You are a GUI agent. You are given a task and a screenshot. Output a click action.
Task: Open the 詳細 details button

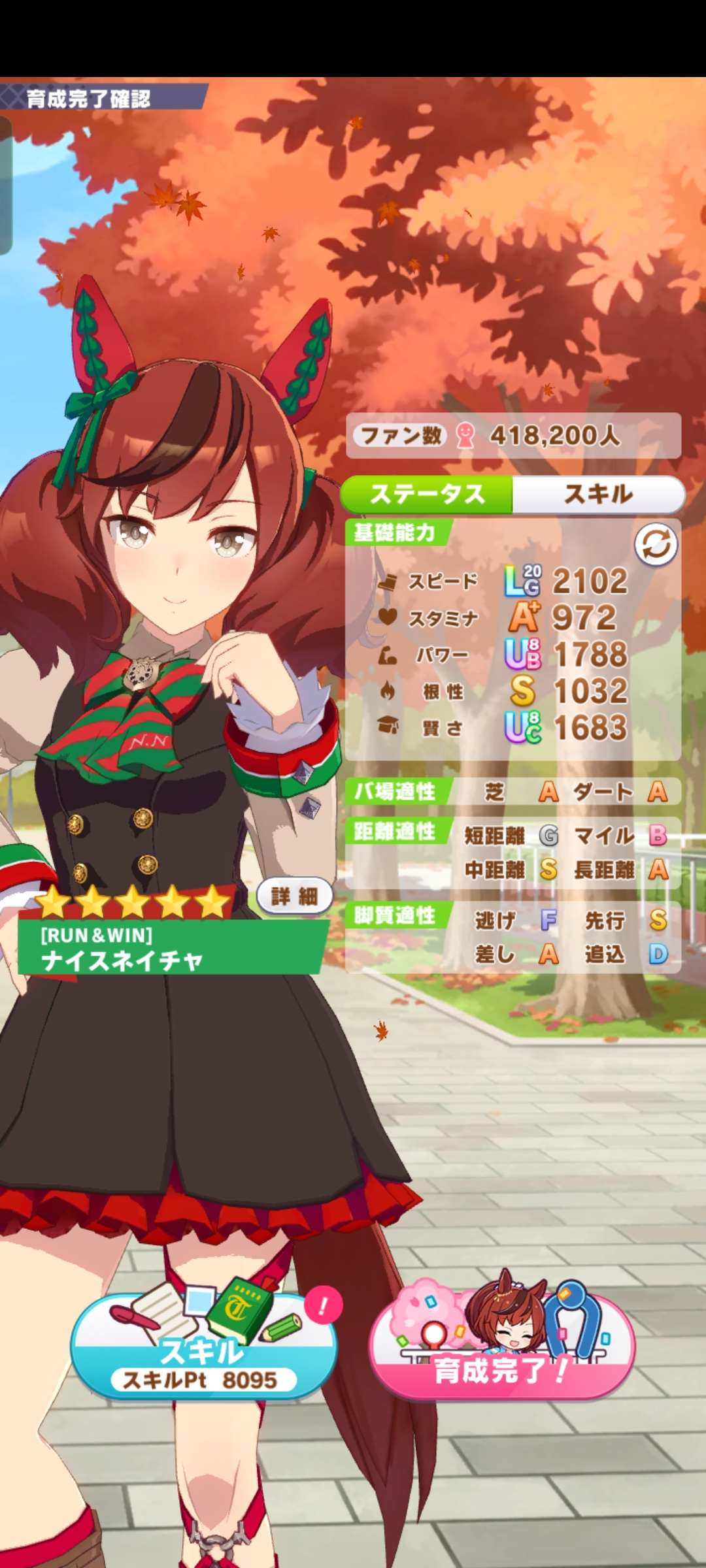(x=294, y=896)
